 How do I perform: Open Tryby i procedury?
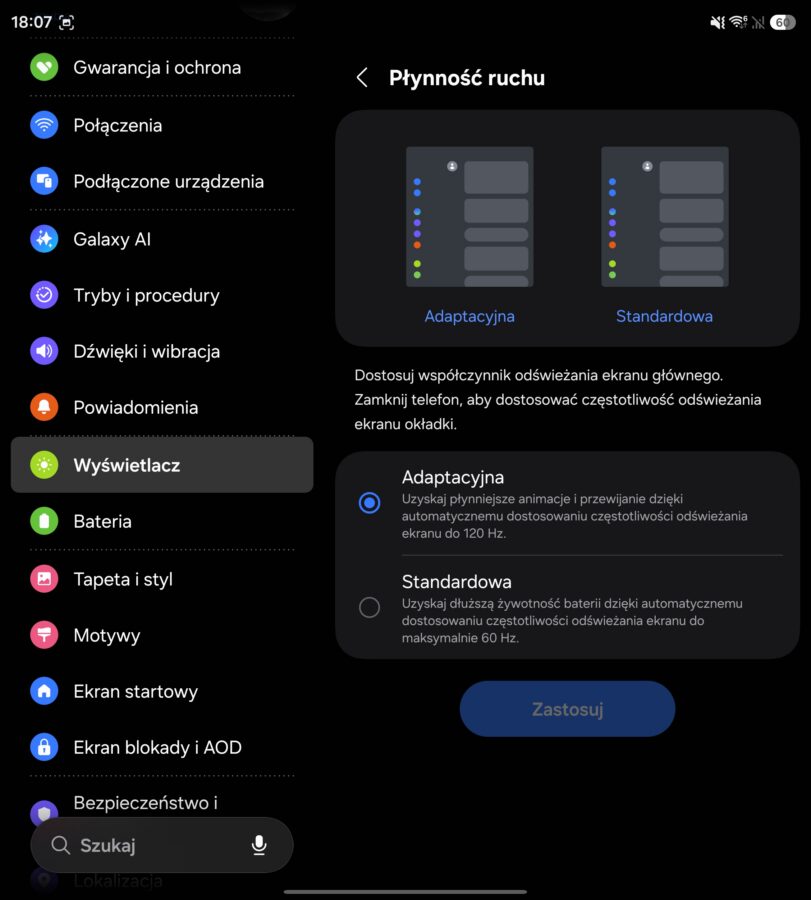(x=162, y=295)
